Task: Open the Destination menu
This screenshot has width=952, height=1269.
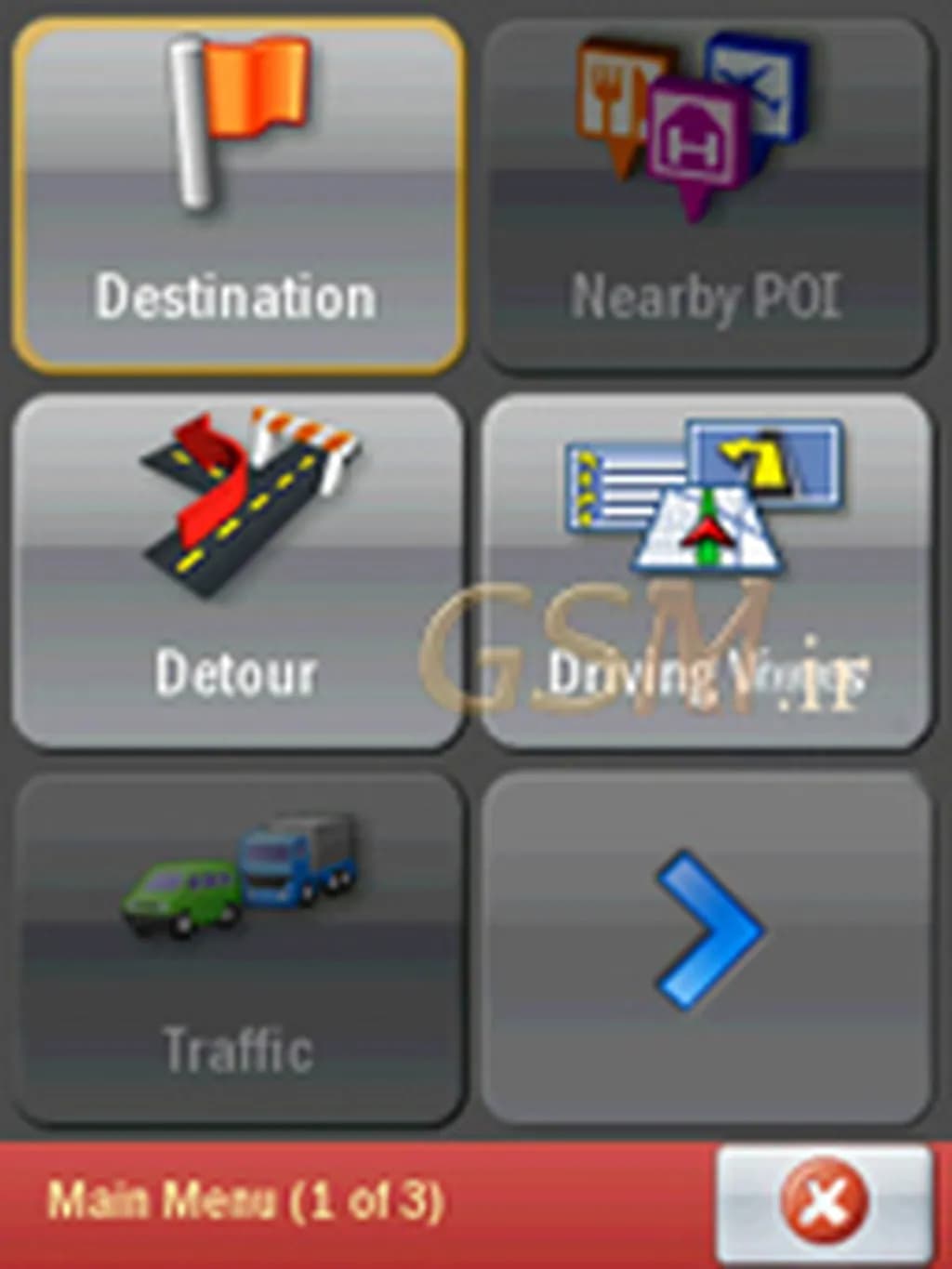Action: 238,195
